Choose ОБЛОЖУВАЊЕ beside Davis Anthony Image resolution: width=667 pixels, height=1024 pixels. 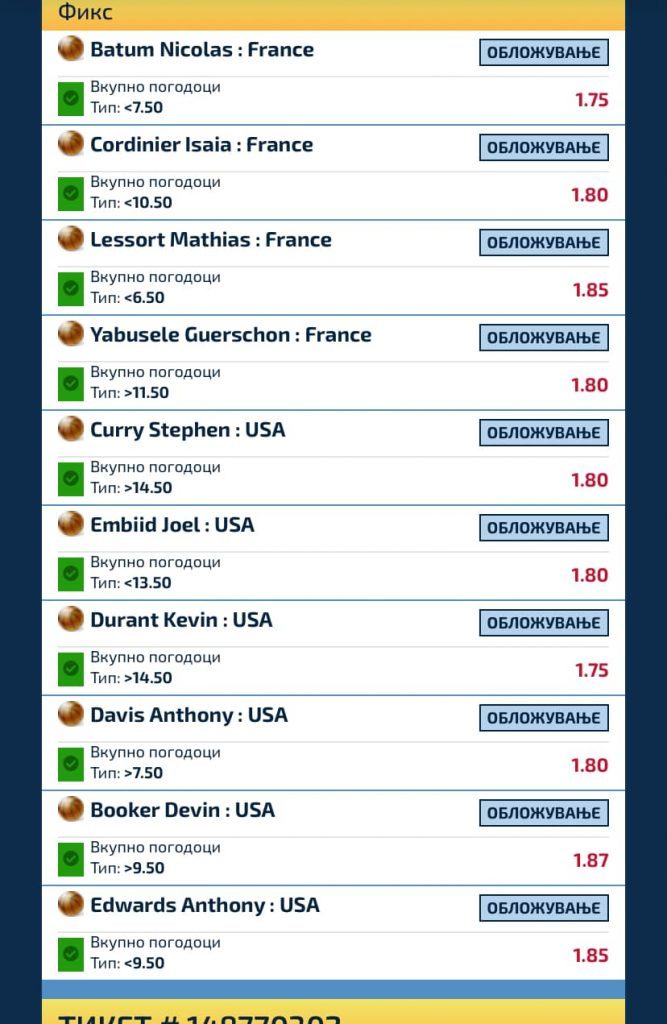click(543, 717)
